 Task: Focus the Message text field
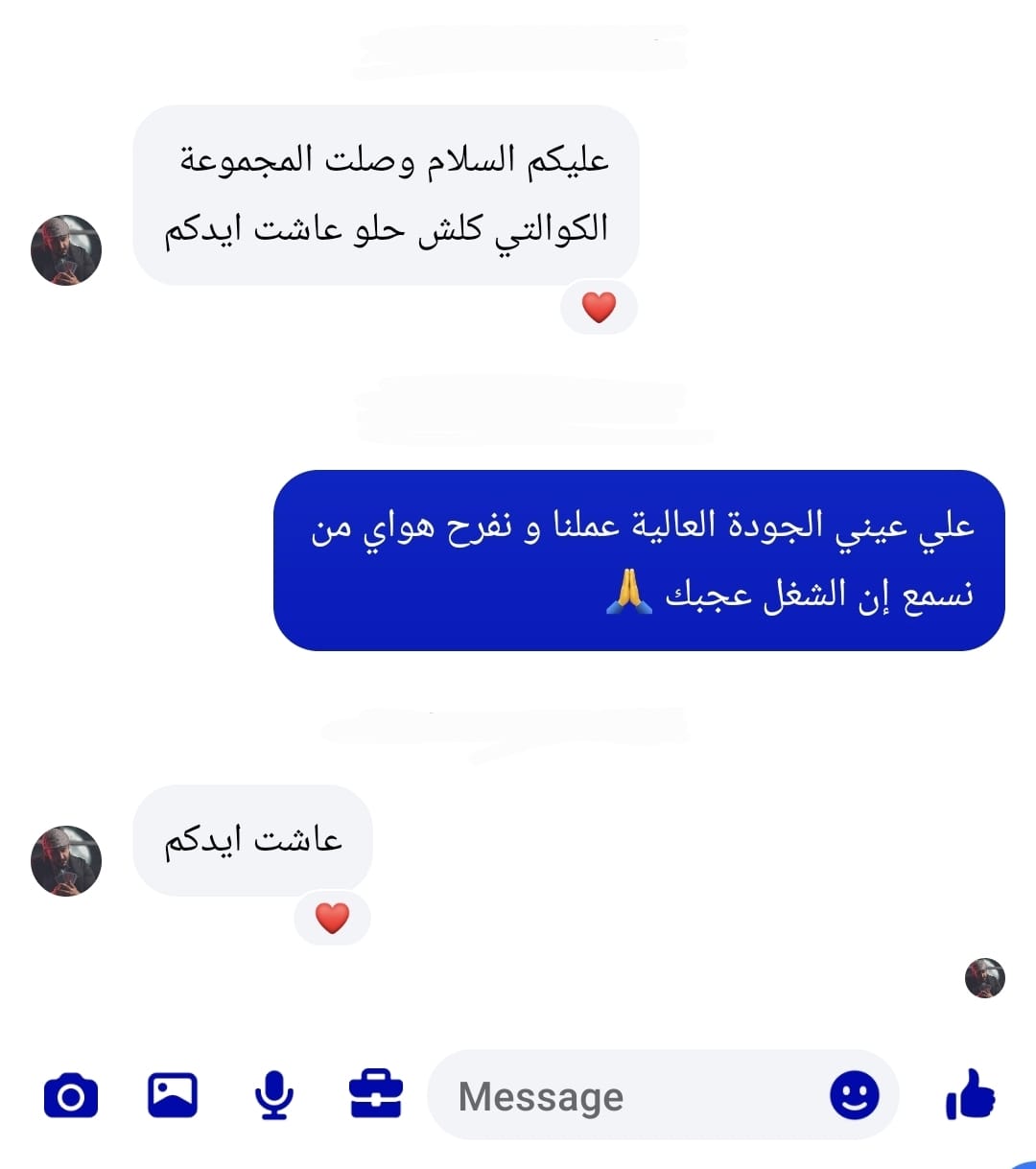pyautogui.click(x=624, y=1096)
